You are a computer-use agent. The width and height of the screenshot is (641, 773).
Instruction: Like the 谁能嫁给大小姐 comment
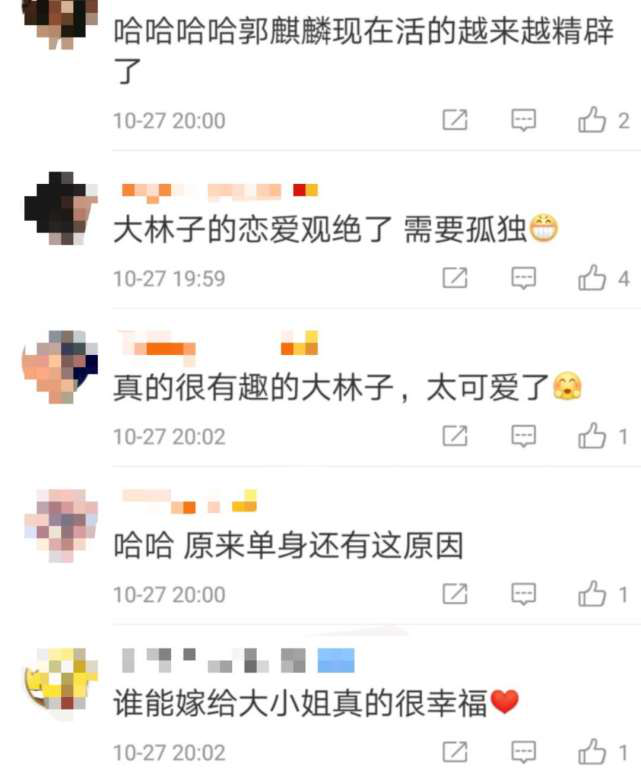click(x=593, y=751)
